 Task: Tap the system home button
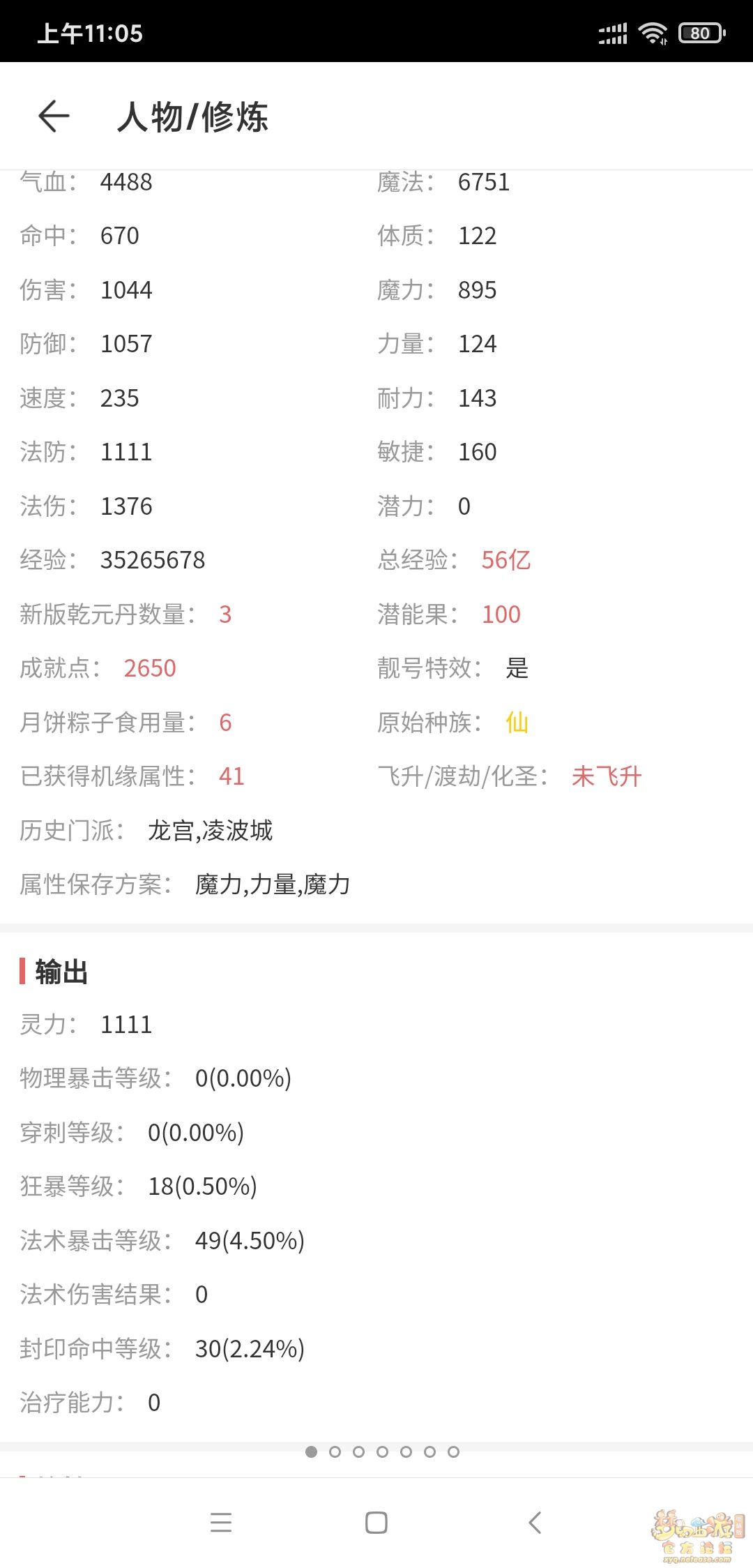376,1522
